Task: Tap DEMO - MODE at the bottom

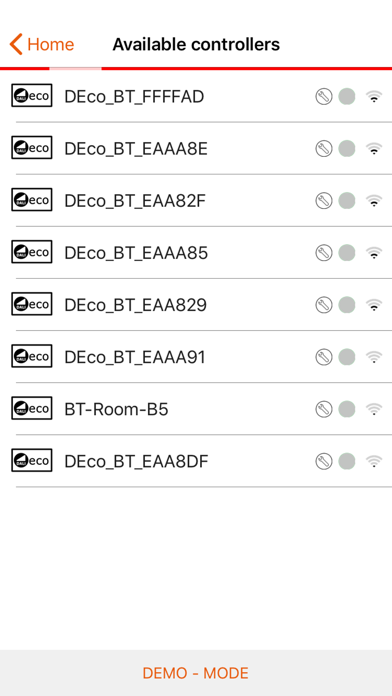Action: tap(196, 673)
